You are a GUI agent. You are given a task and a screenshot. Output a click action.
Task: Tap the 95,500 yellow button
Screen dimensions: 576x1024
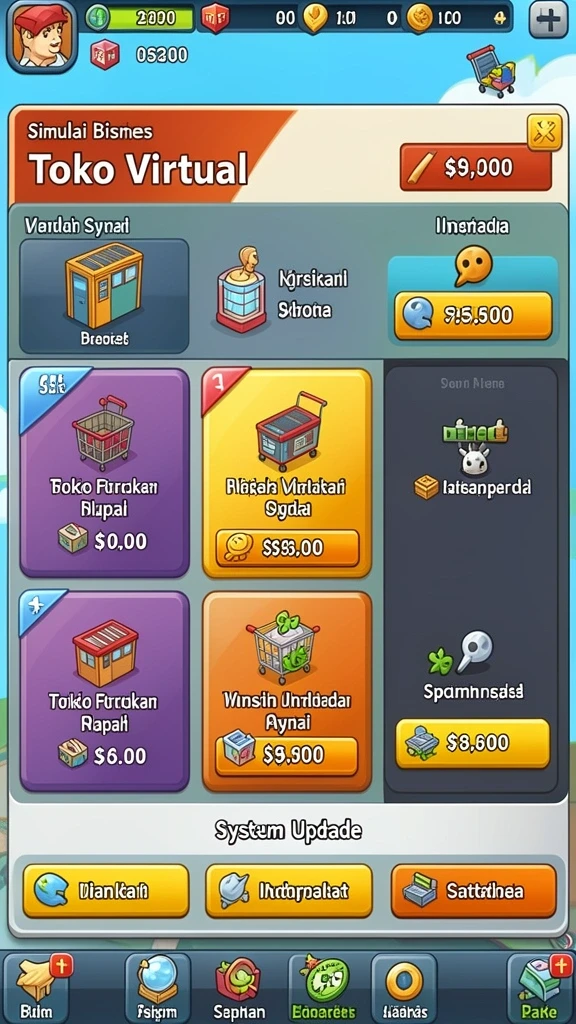(473, 315)
